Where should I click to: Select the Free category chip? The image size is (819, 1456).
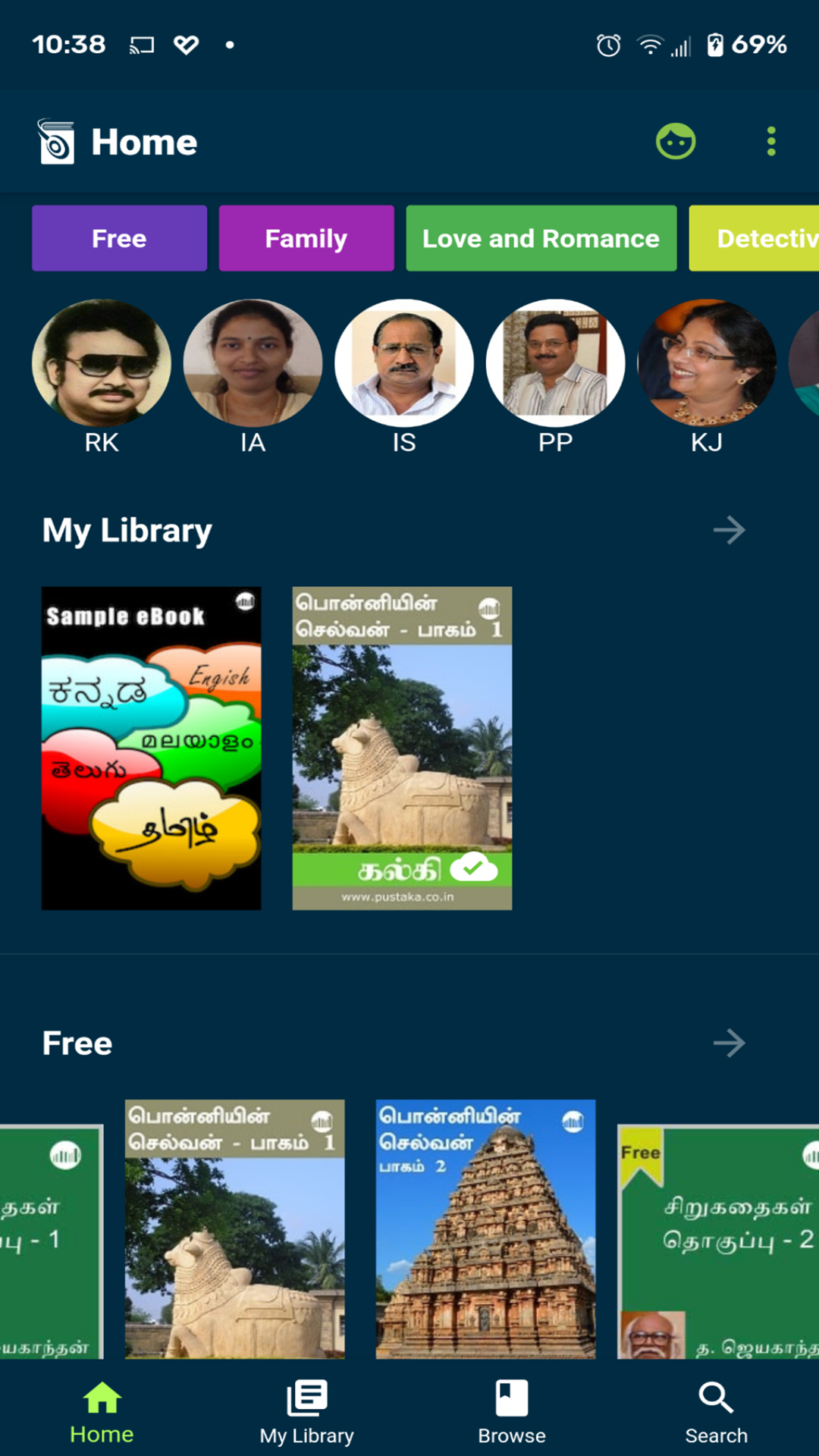(x=119, y=238)
